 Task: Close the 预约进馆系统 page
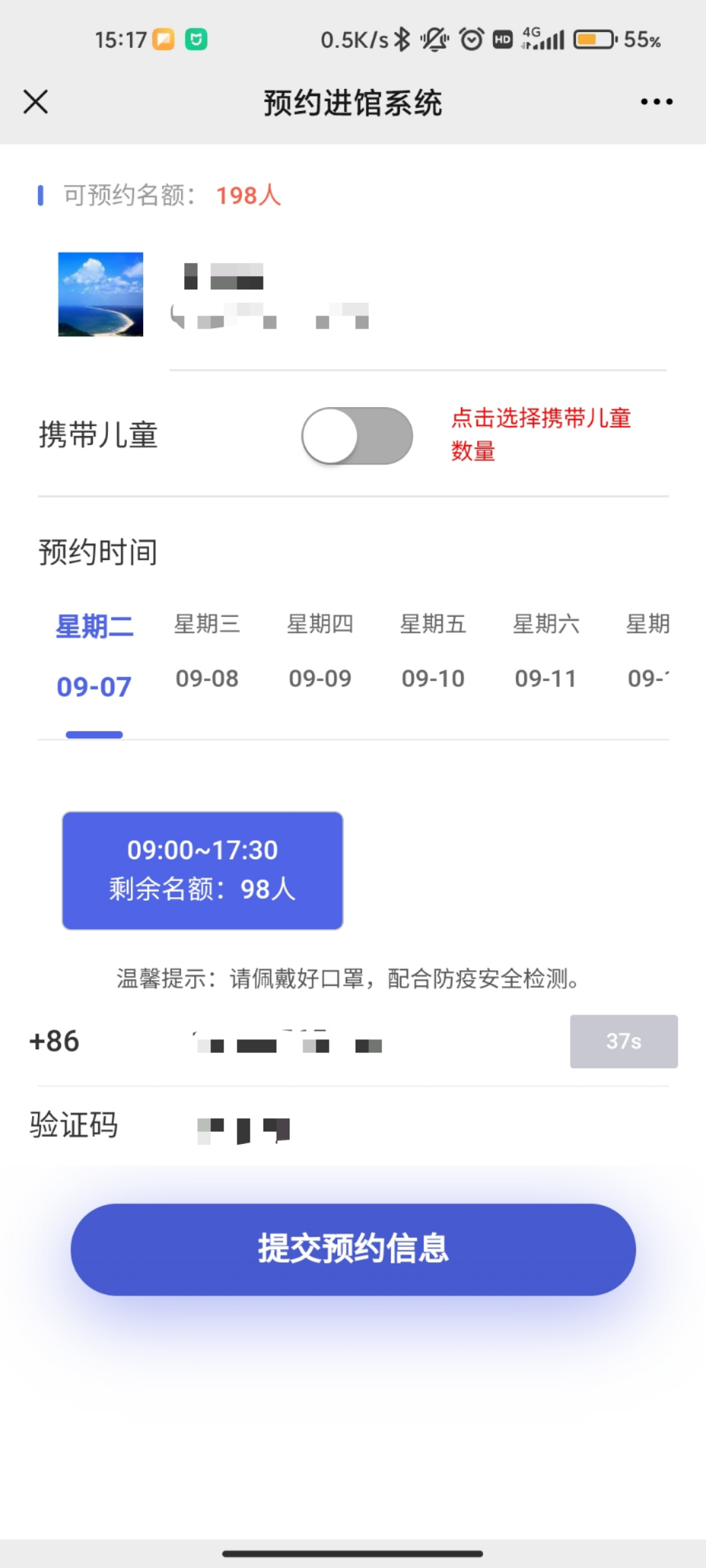click(36, 102)
